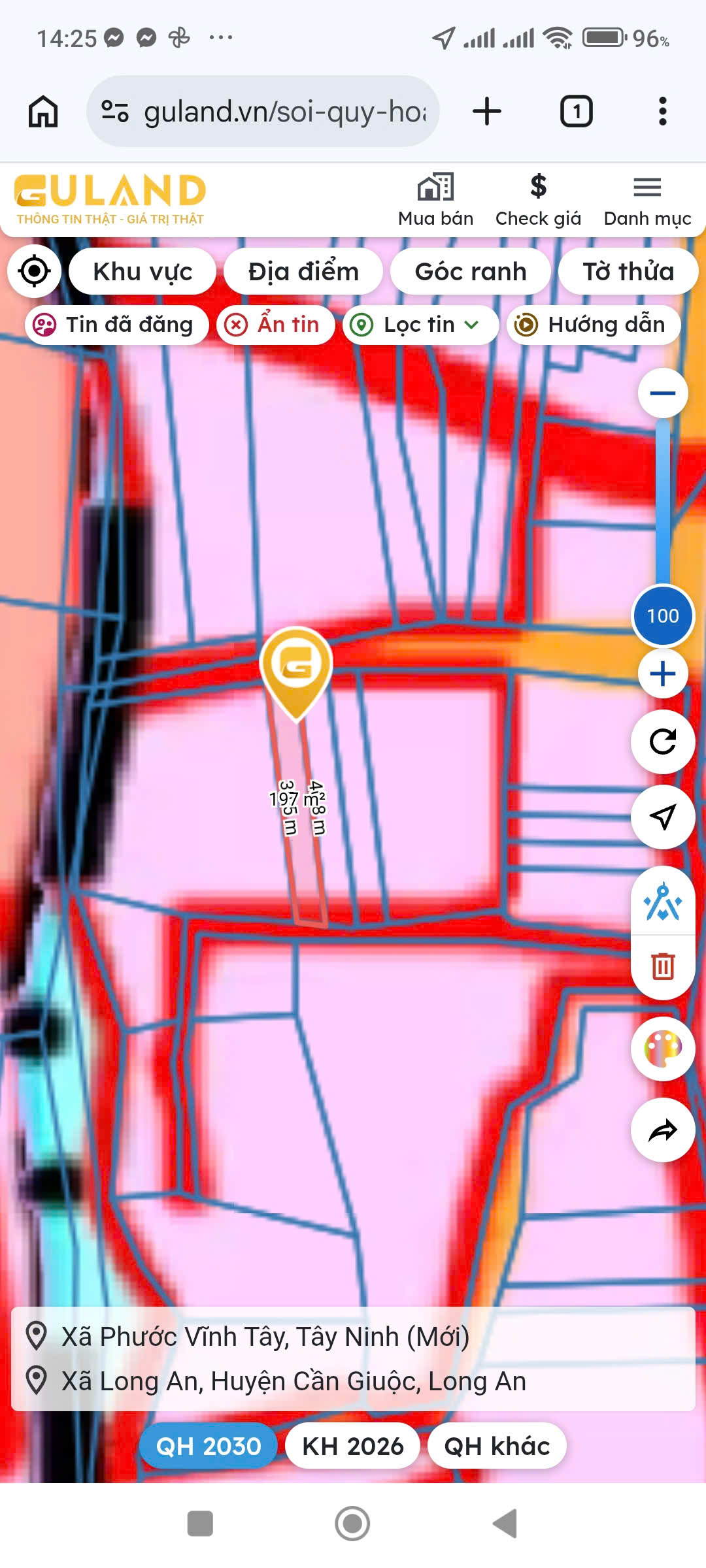
Task: Open the Danh mục menu
Action: [647, 200]
